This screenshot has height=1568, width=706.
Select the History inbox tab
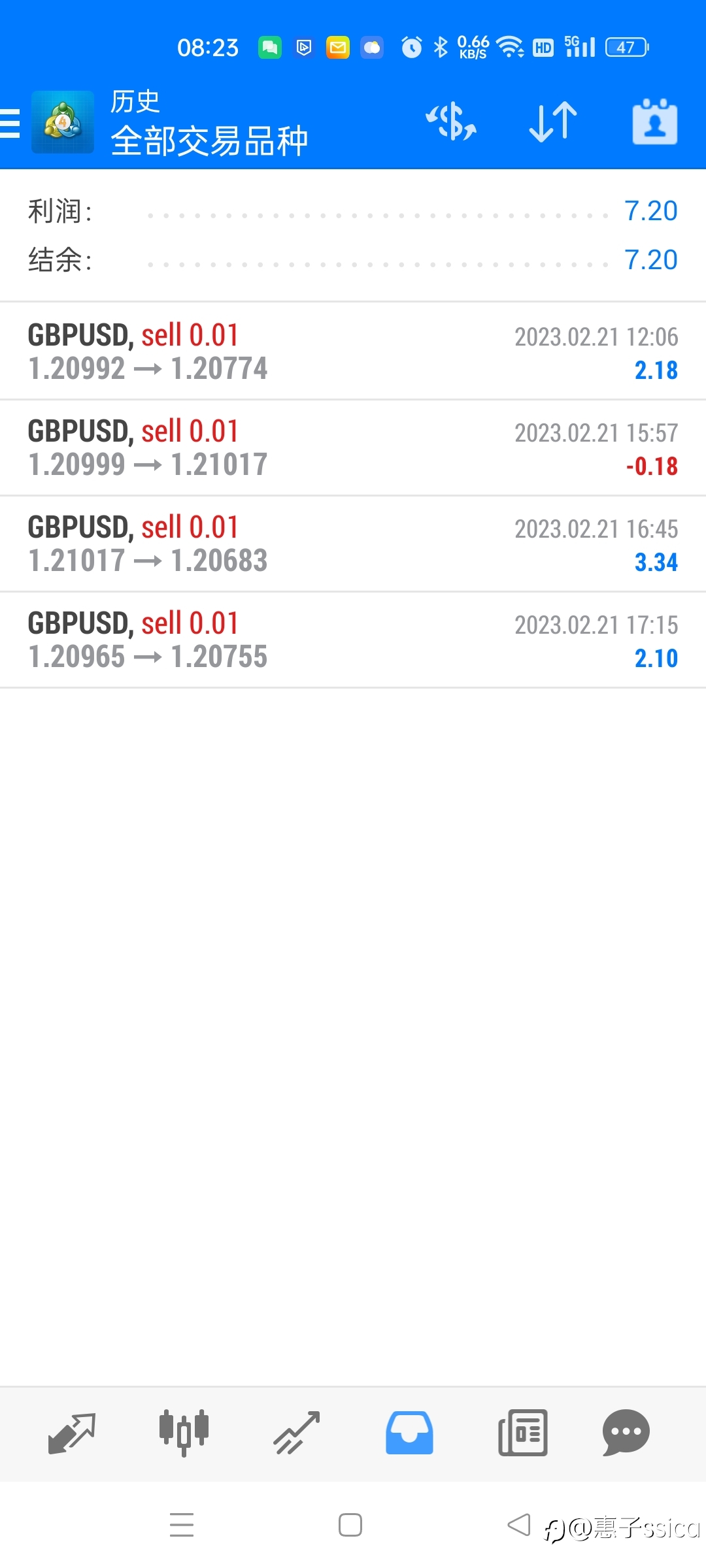[409, 1433]
